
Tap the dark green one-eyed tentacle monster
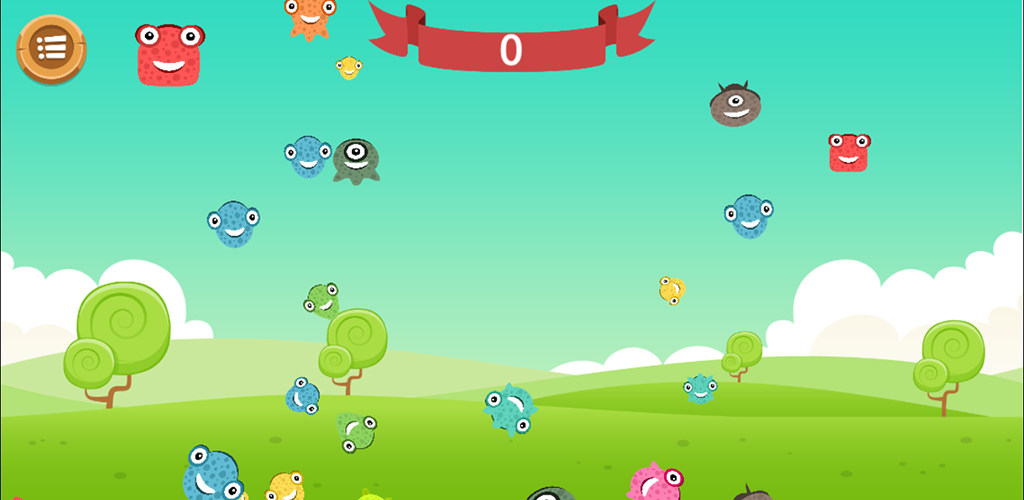point(356,158)
